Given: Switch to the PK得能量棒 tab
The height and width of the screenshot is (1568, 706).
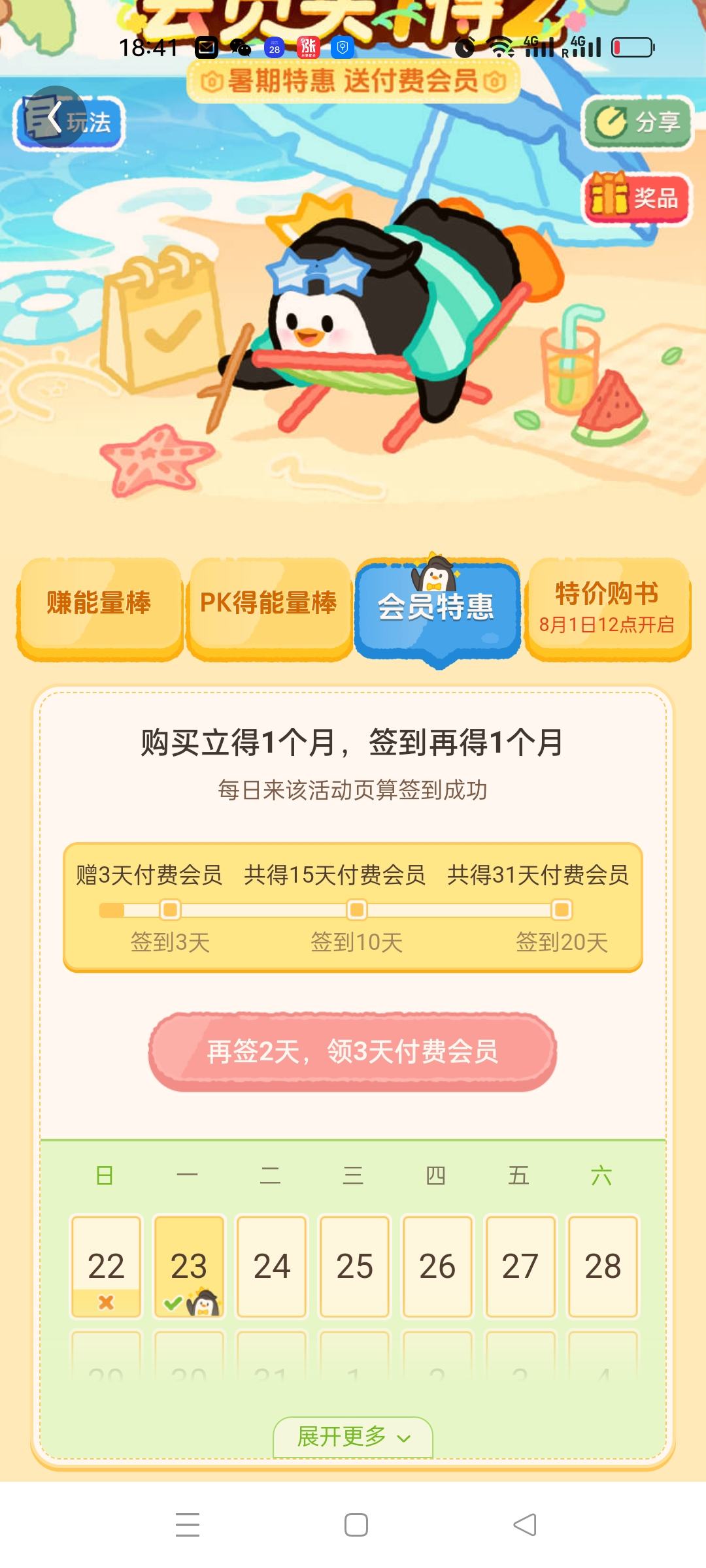Looking at the screenshot, I should click(x=269, y=608).
